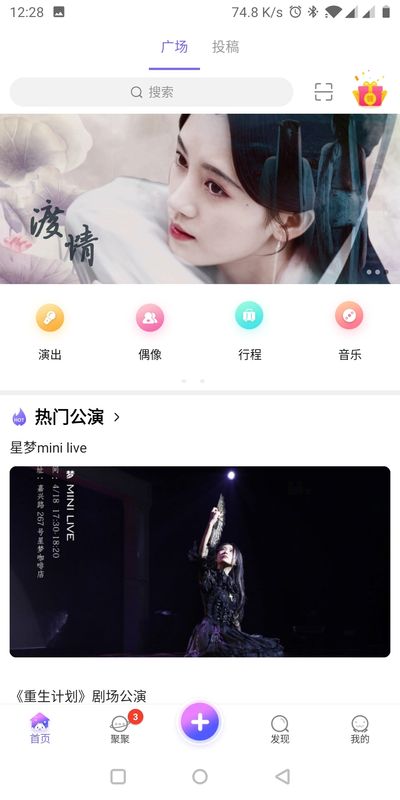
Task: Open the 音乐 shortcut
Action: (349, 332)
